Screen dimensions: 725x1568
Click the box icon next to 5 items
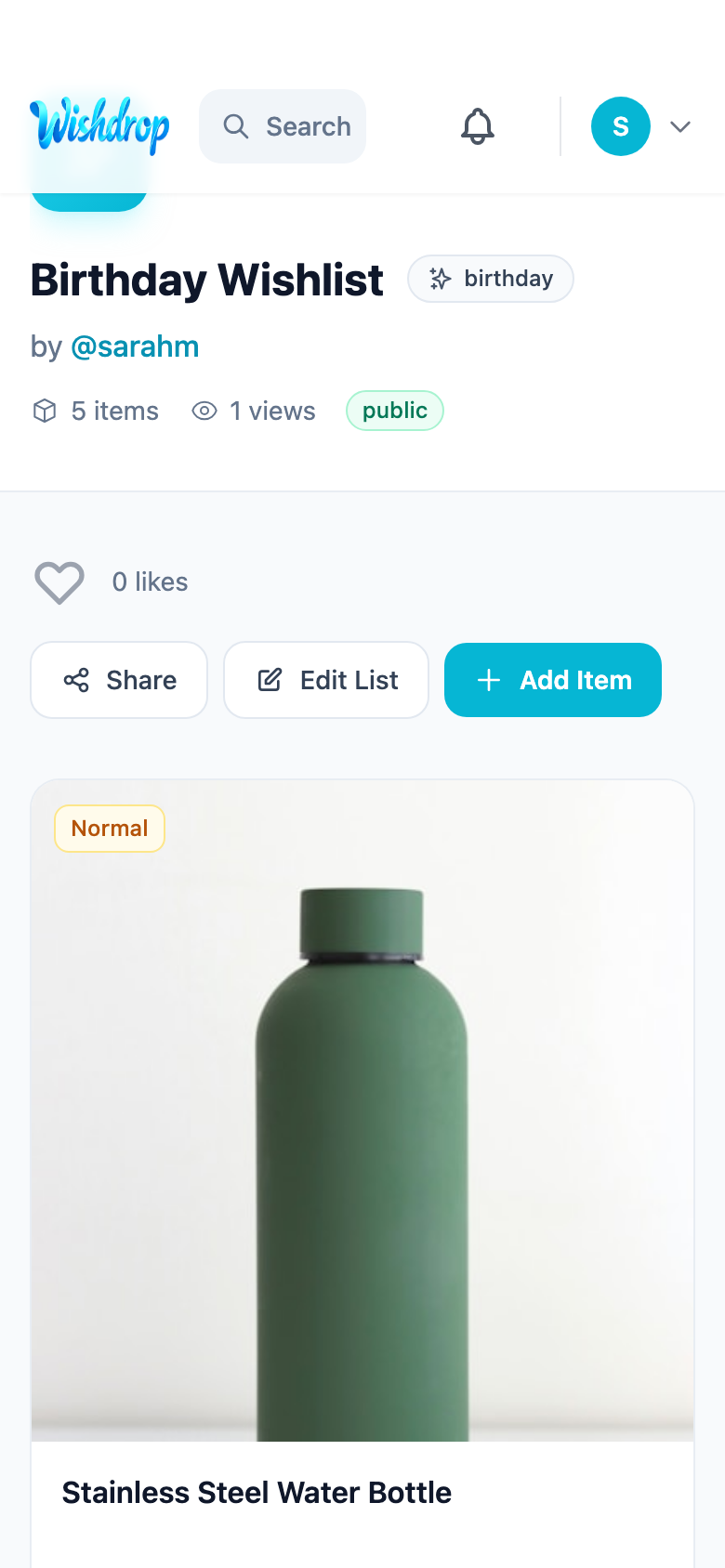(44, 411)
